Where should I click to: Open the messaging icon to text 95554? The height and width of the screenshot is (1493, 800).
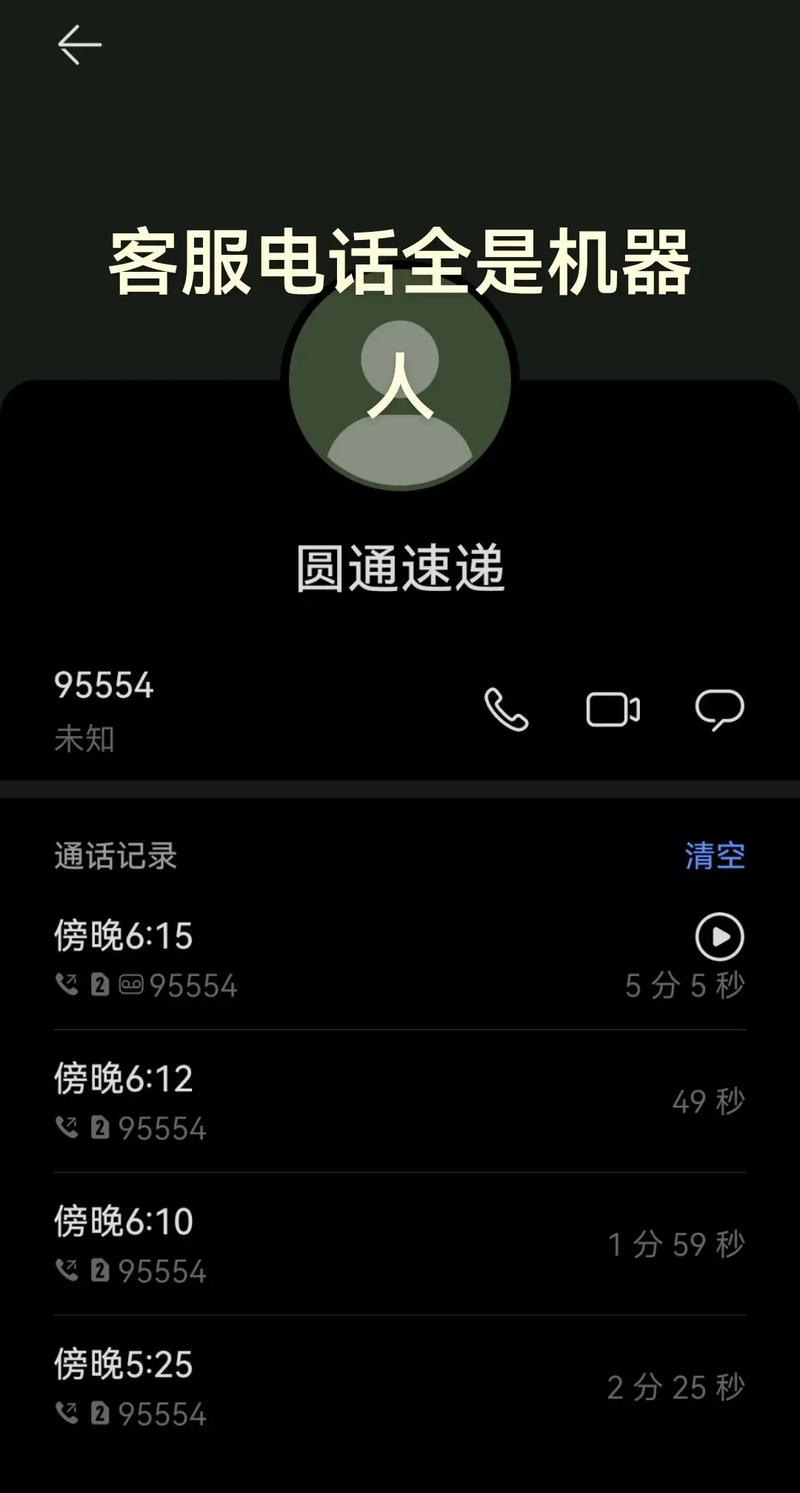[720, 710]
